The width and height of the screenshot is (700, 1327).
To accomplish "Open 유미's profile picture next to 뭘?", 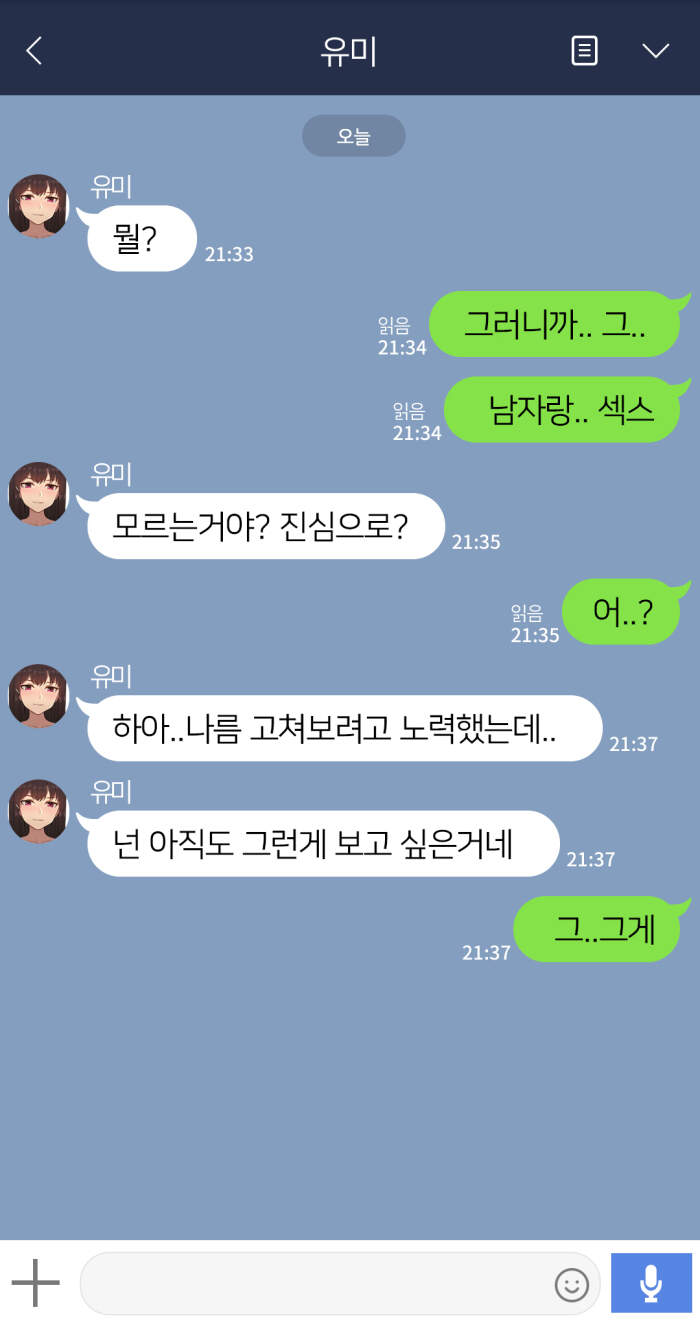I will pos(38,206).
